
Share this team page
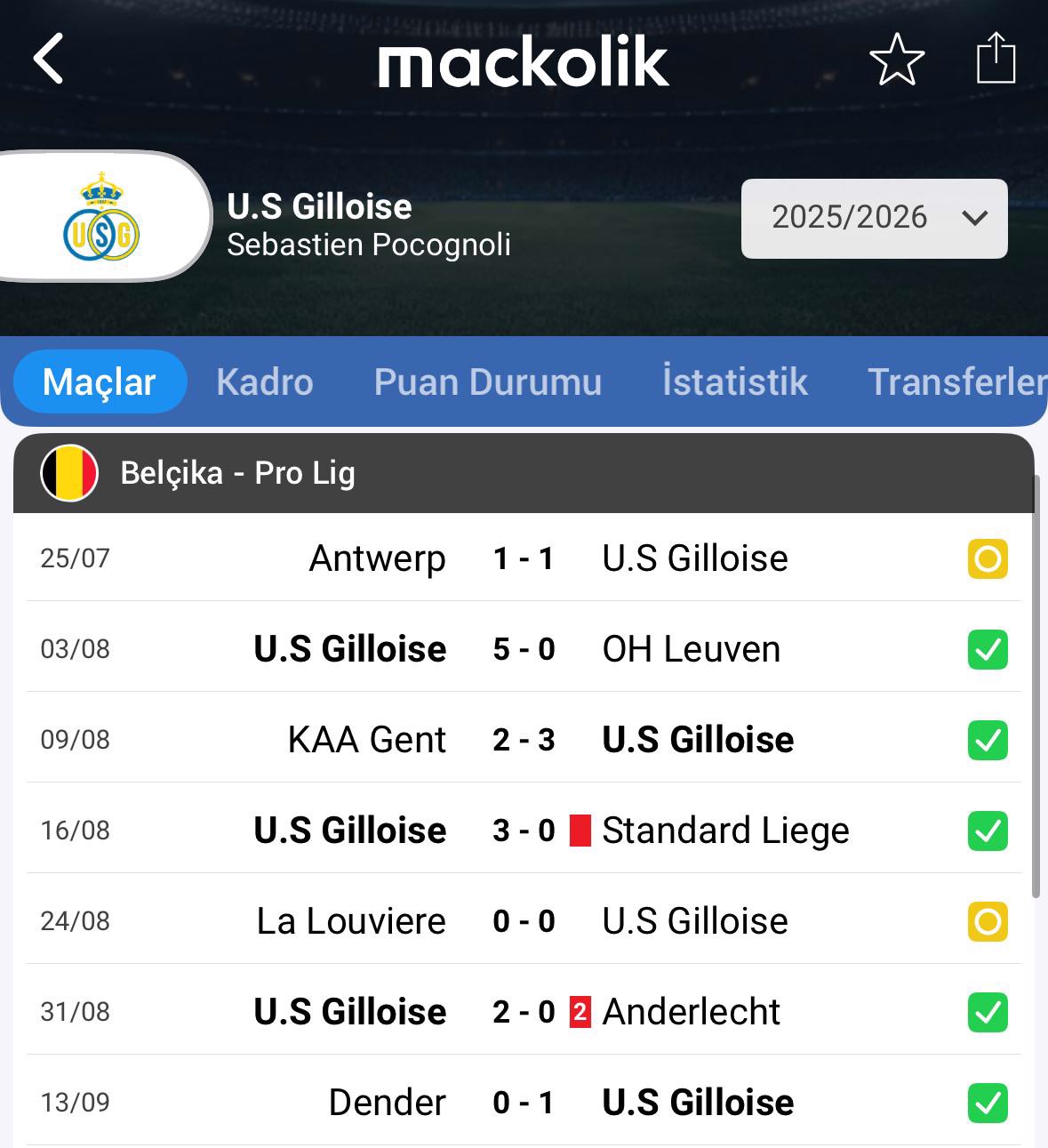[996, 59]
